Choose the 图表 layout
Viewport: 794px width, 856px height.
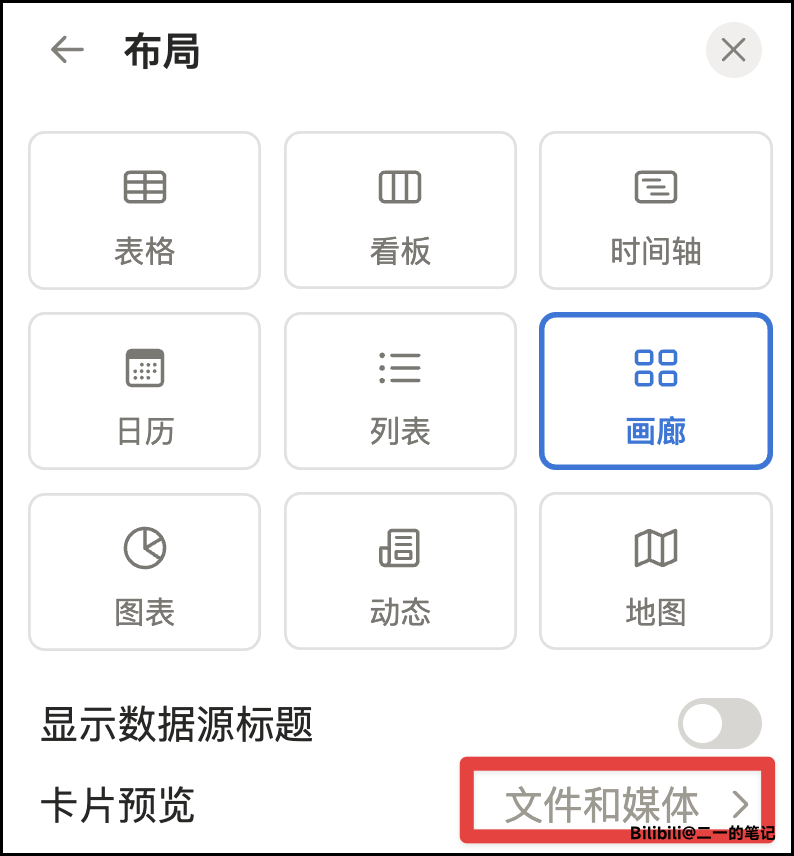(145, 571)
